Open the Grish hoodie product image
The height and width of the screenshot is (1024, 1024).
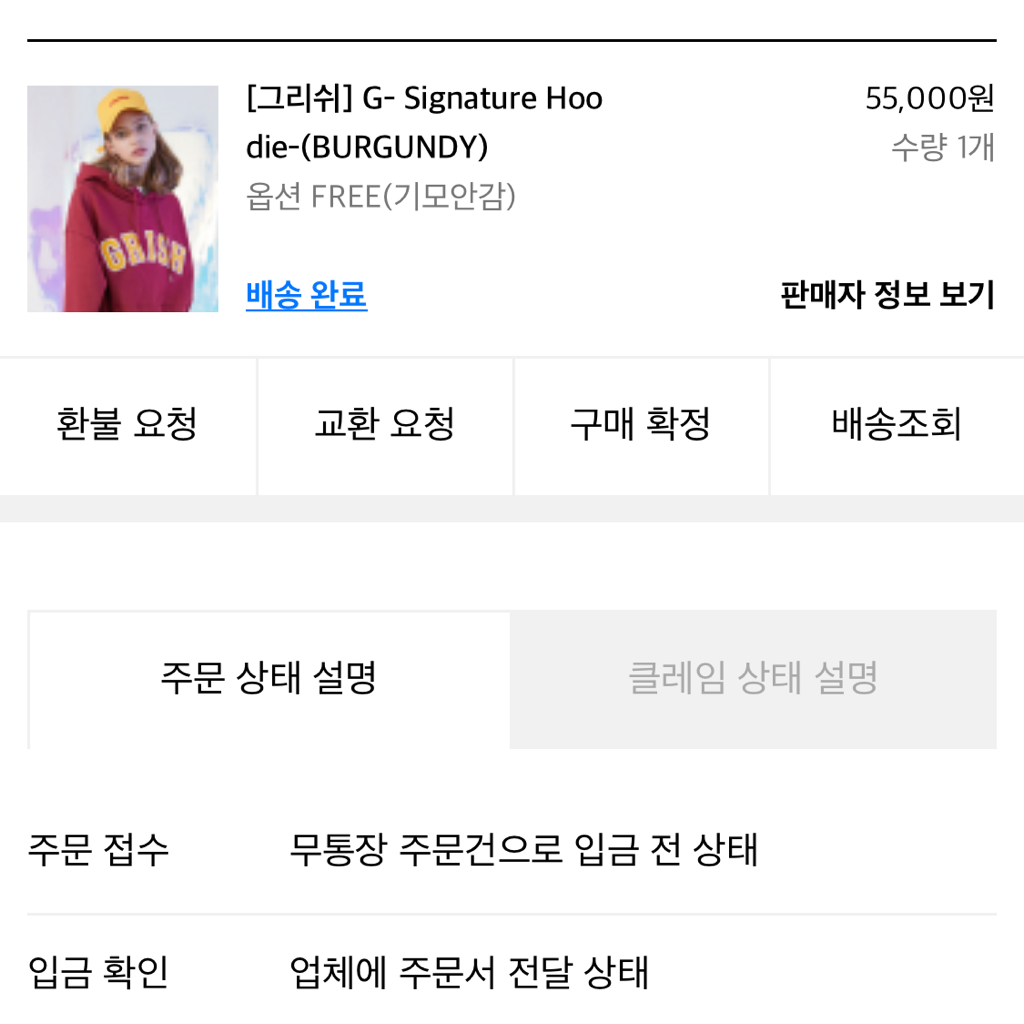coord(122,199)
